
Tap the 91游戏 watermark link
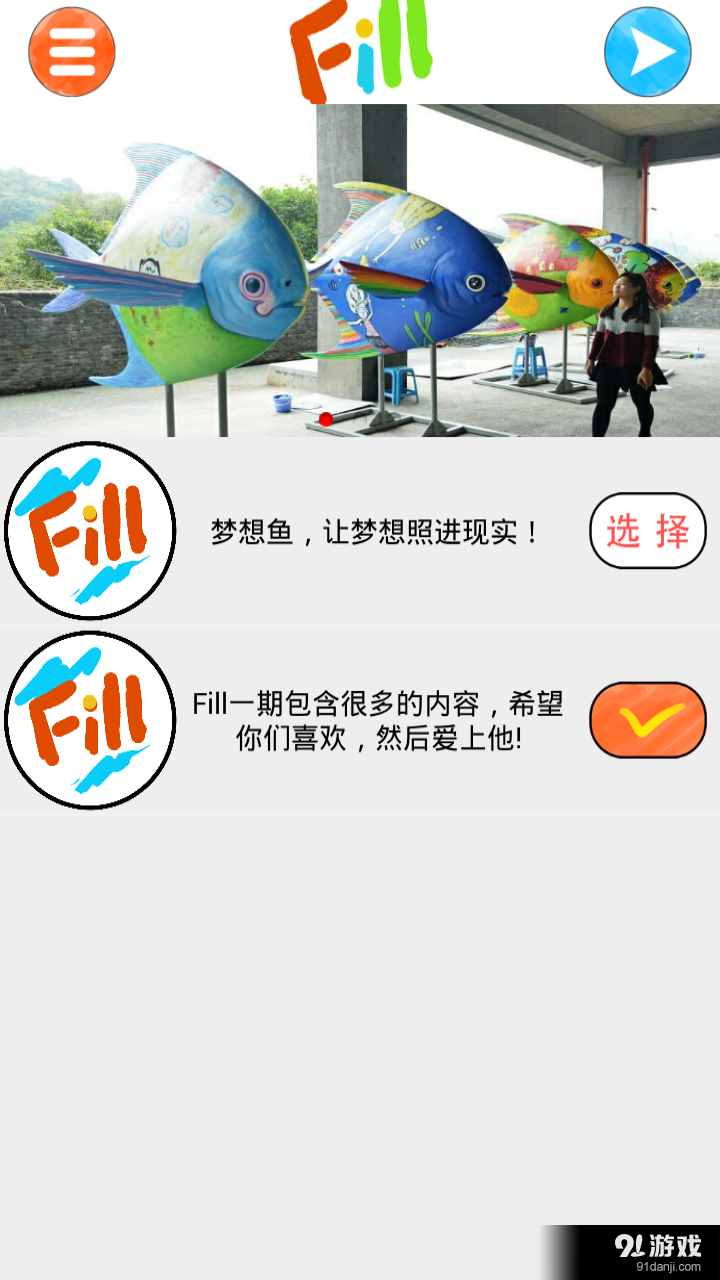click(657, 1243)
